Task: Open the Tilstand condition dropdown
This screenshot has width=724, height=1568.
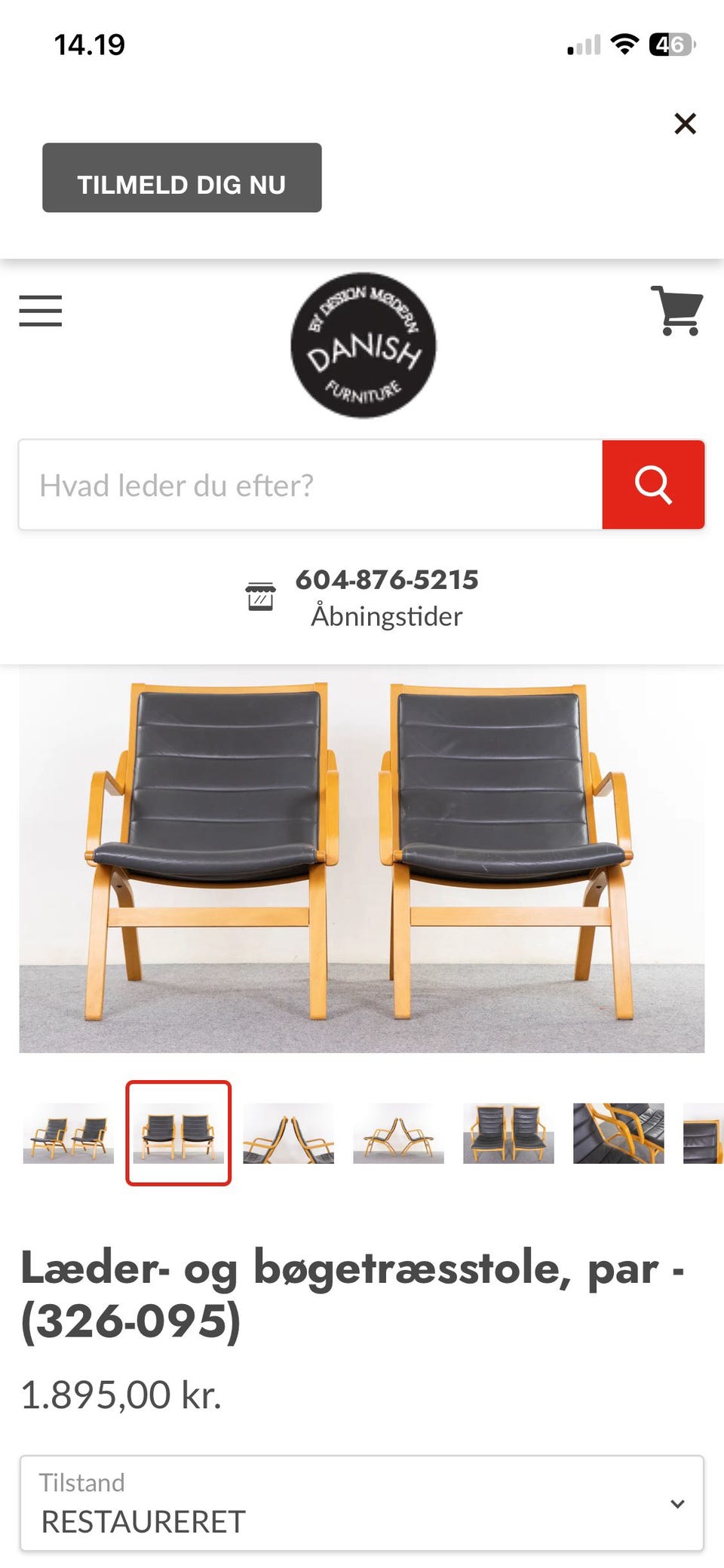Action: click(362, 1501)
